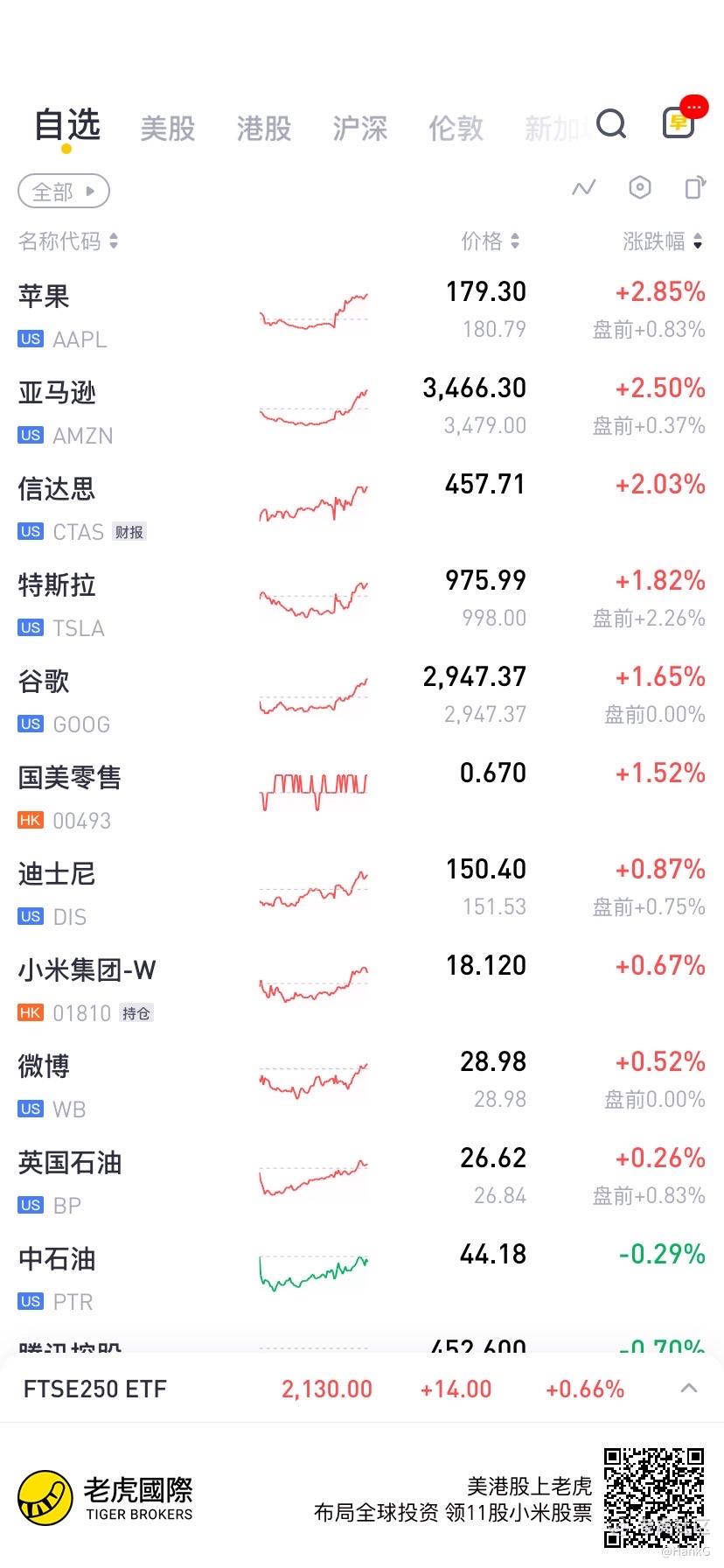Sort the list by 涨跌幅

pos(662,241)
